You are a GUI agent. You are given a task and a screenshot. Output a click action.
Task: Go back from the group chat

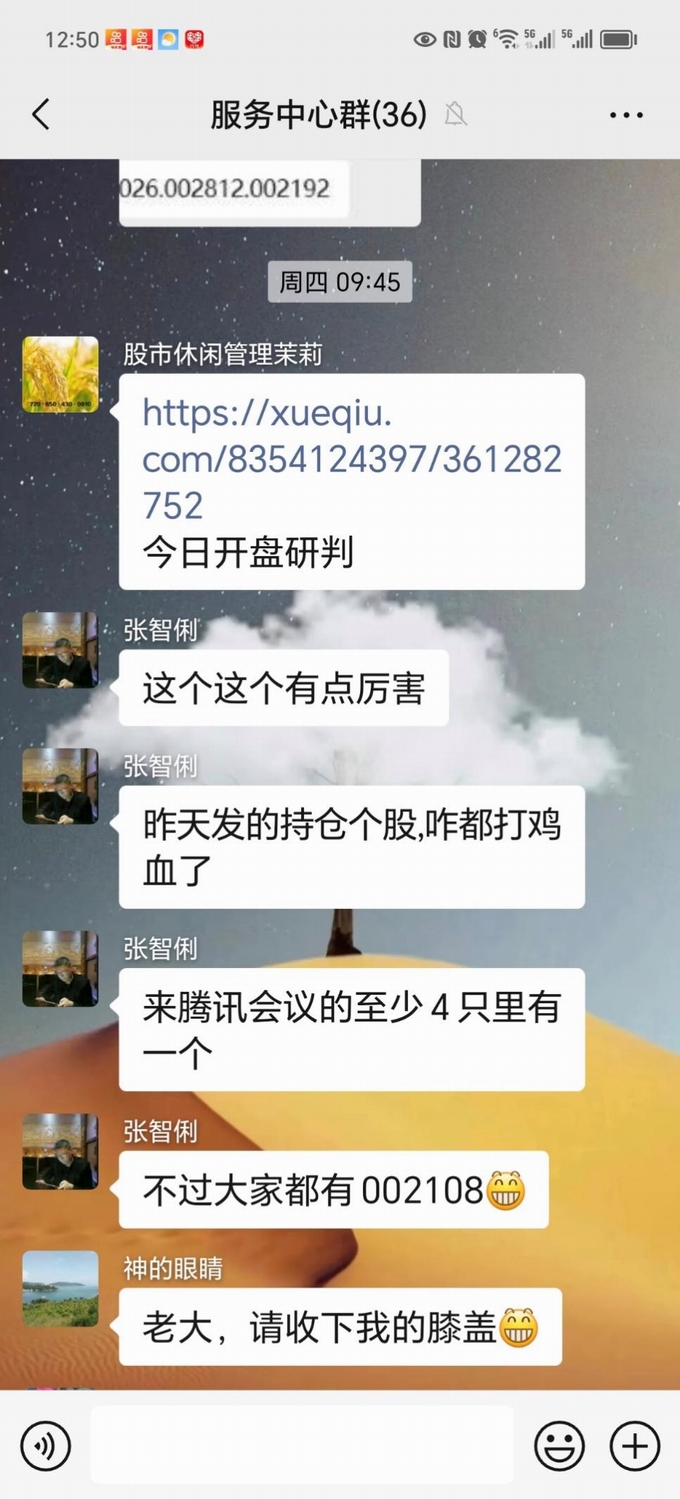coord(41,115)
